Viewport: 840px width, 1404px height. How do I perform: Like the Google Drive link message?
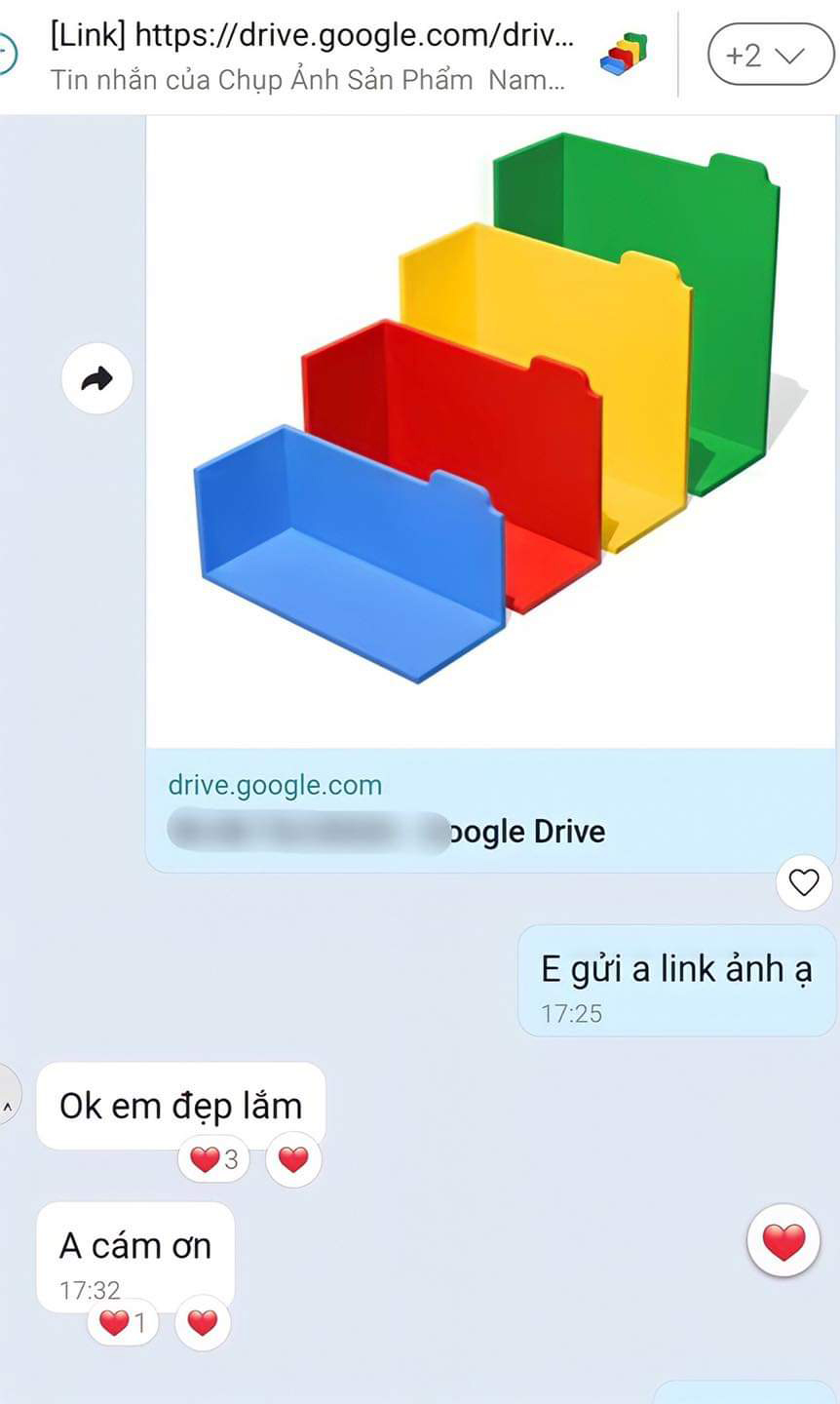[x=803, y=883]
